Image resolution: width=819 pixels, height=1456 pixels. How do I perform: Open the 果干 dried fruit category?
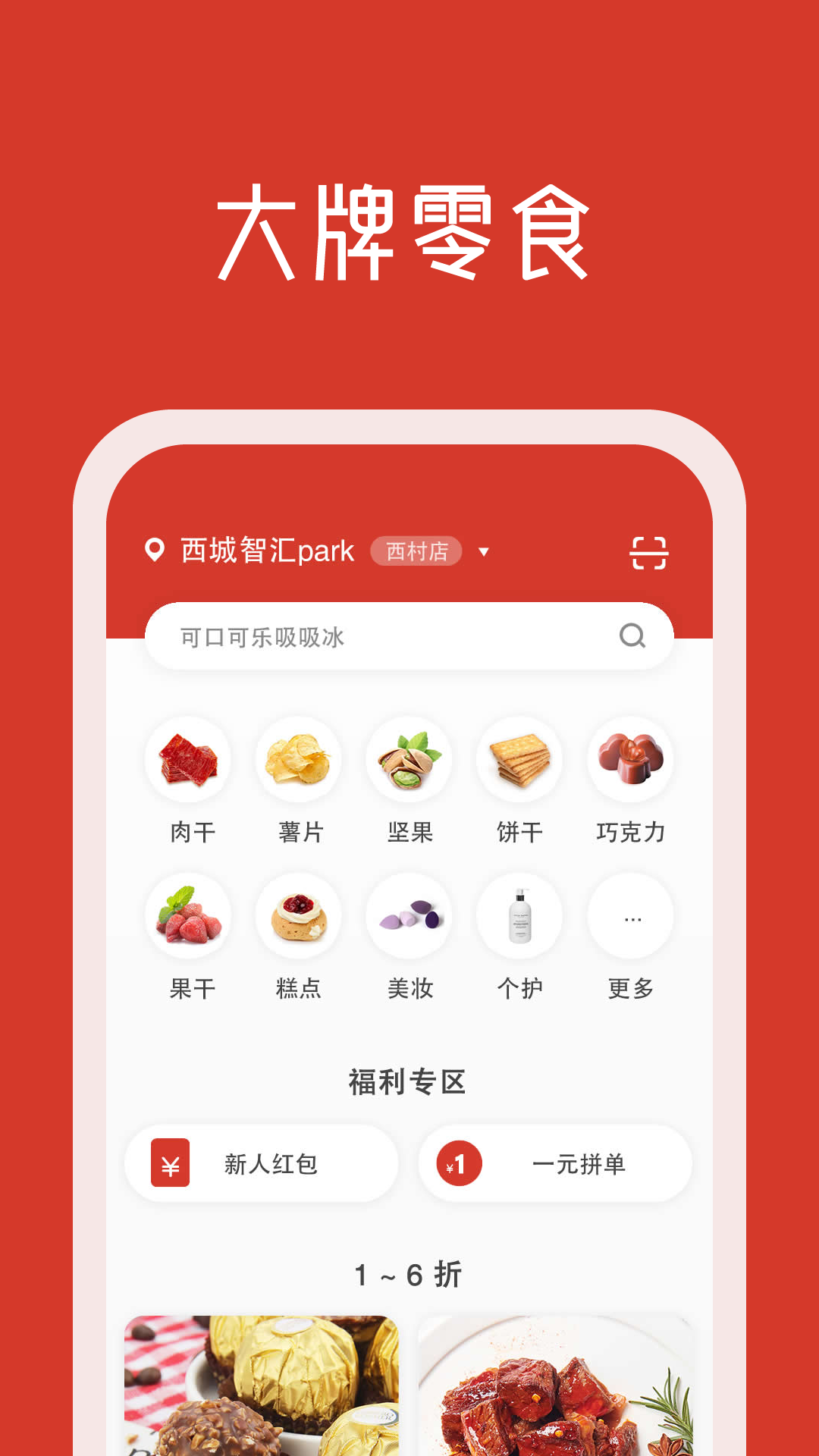click(x=187, y=915)
